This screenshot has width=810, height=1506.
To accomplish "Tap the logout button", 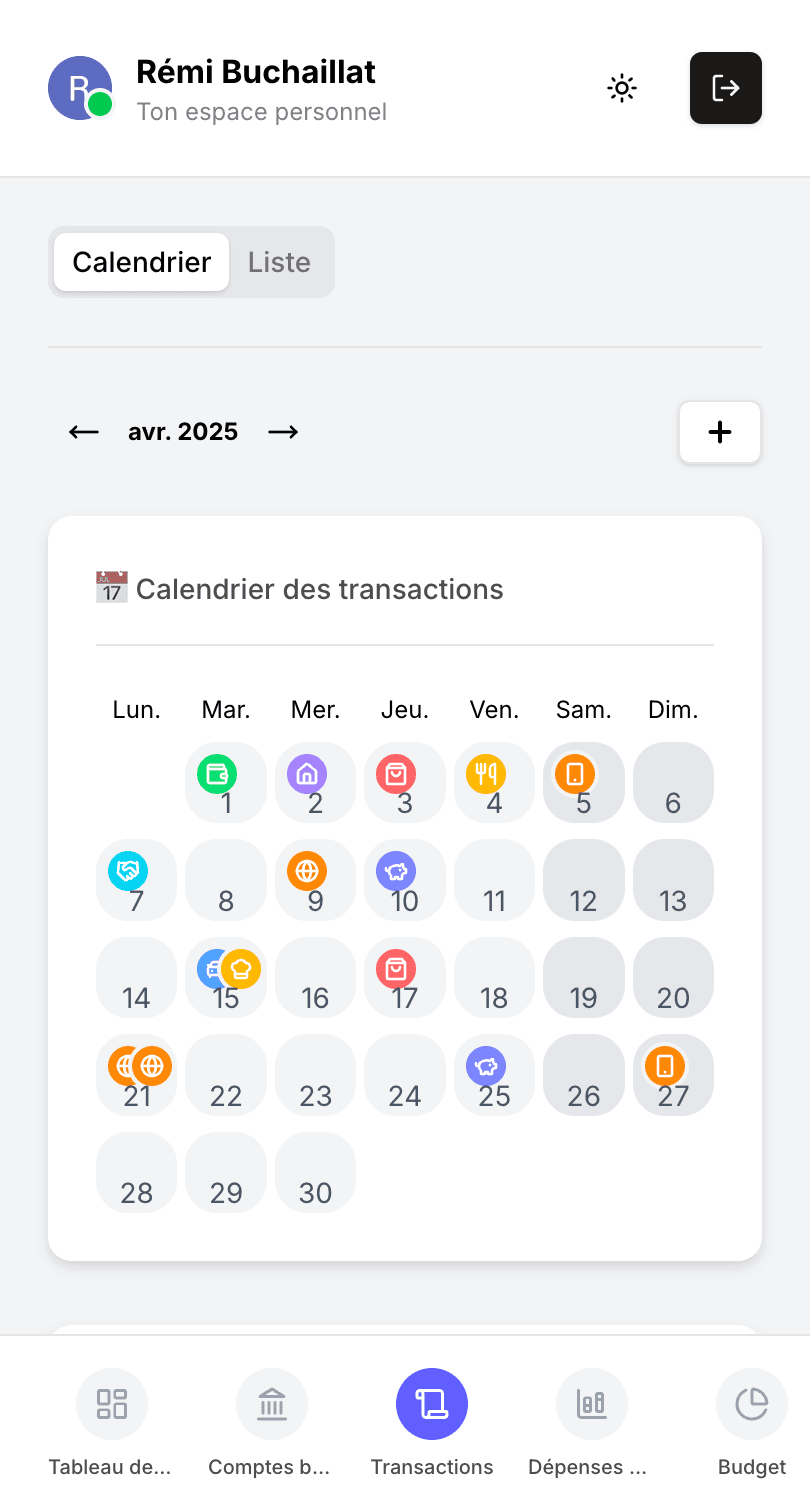I will click(726, 88).
